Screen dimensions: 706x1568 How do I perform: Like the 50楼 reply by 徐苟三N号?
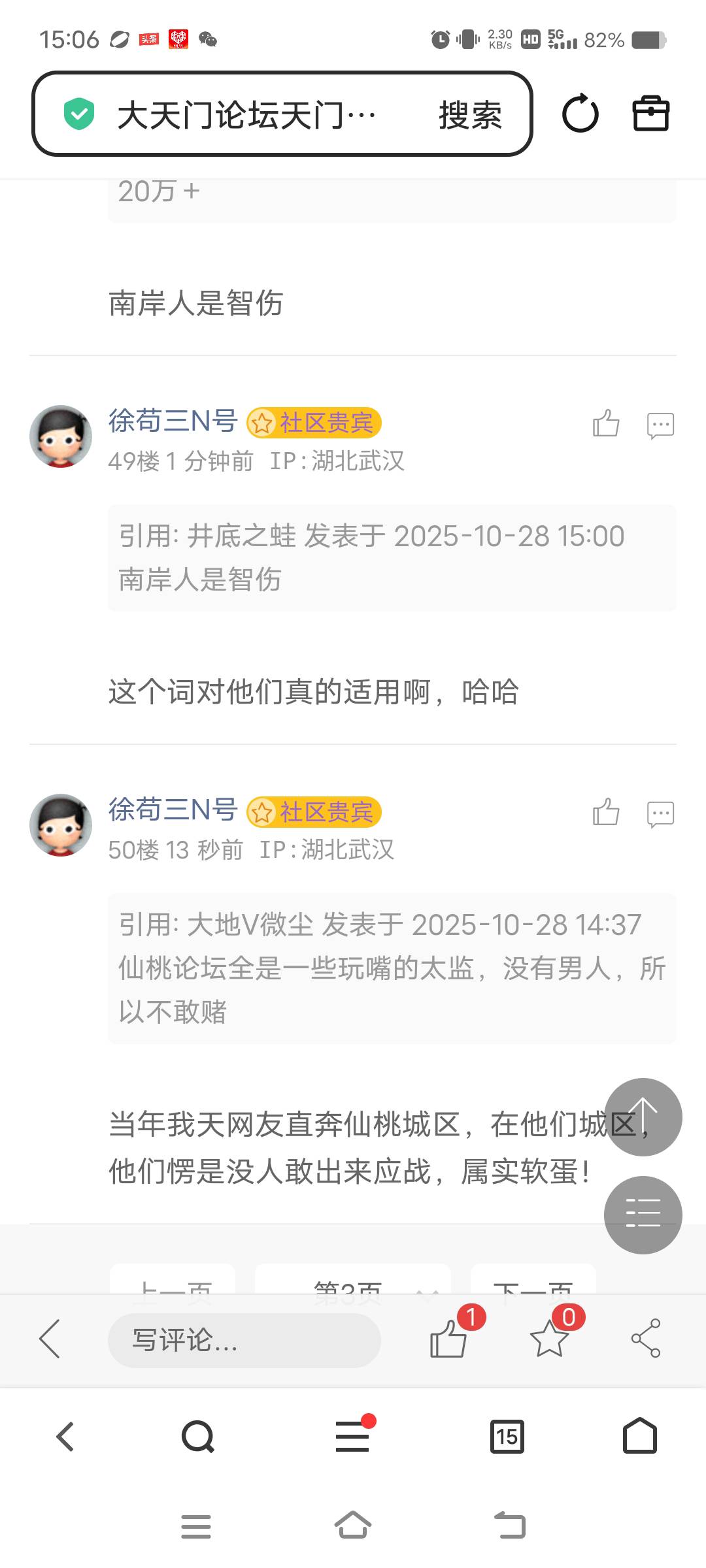(606, 812)
